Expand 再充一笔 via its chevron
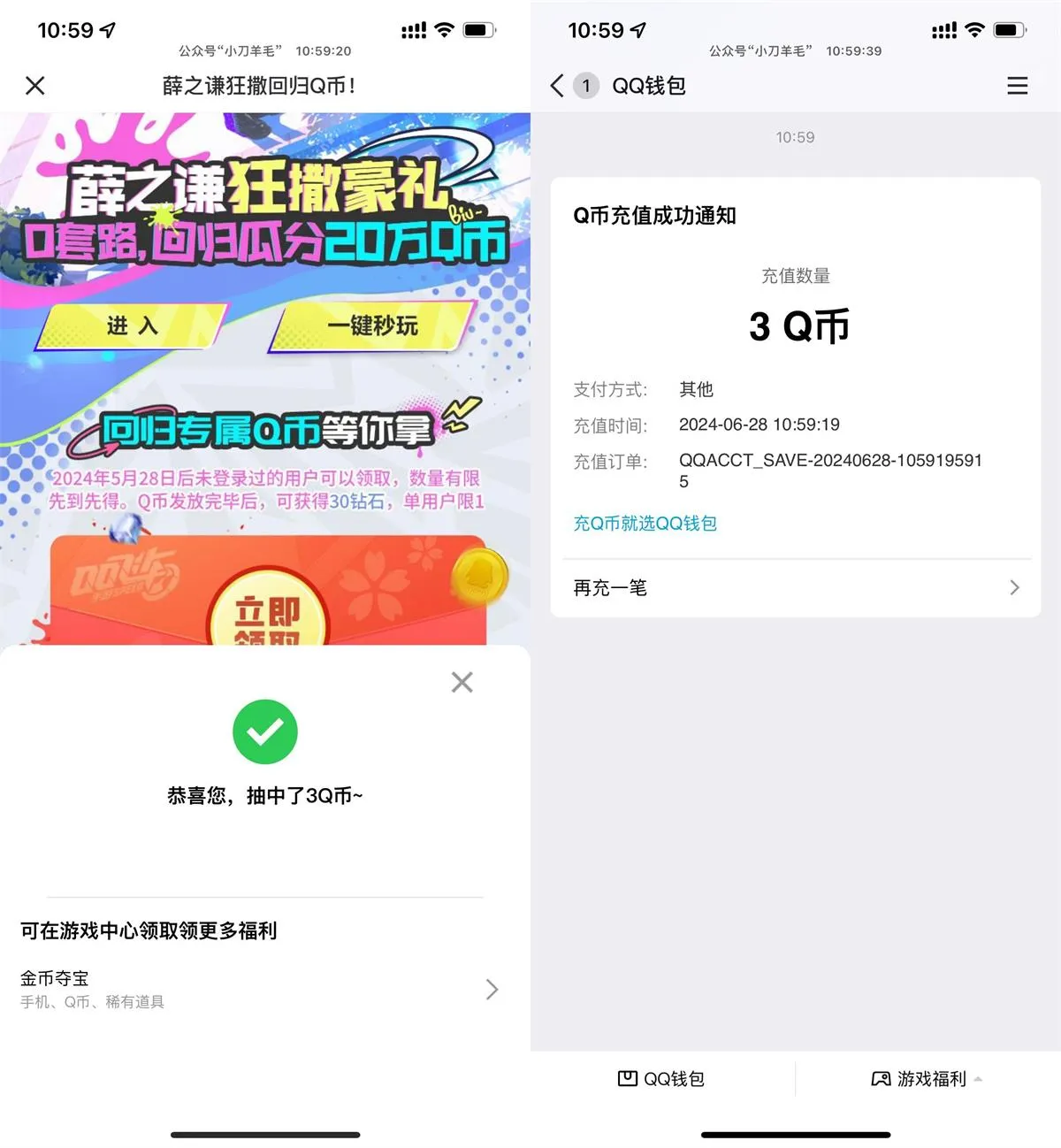 pyautogui.click(x=1013, y=587)
